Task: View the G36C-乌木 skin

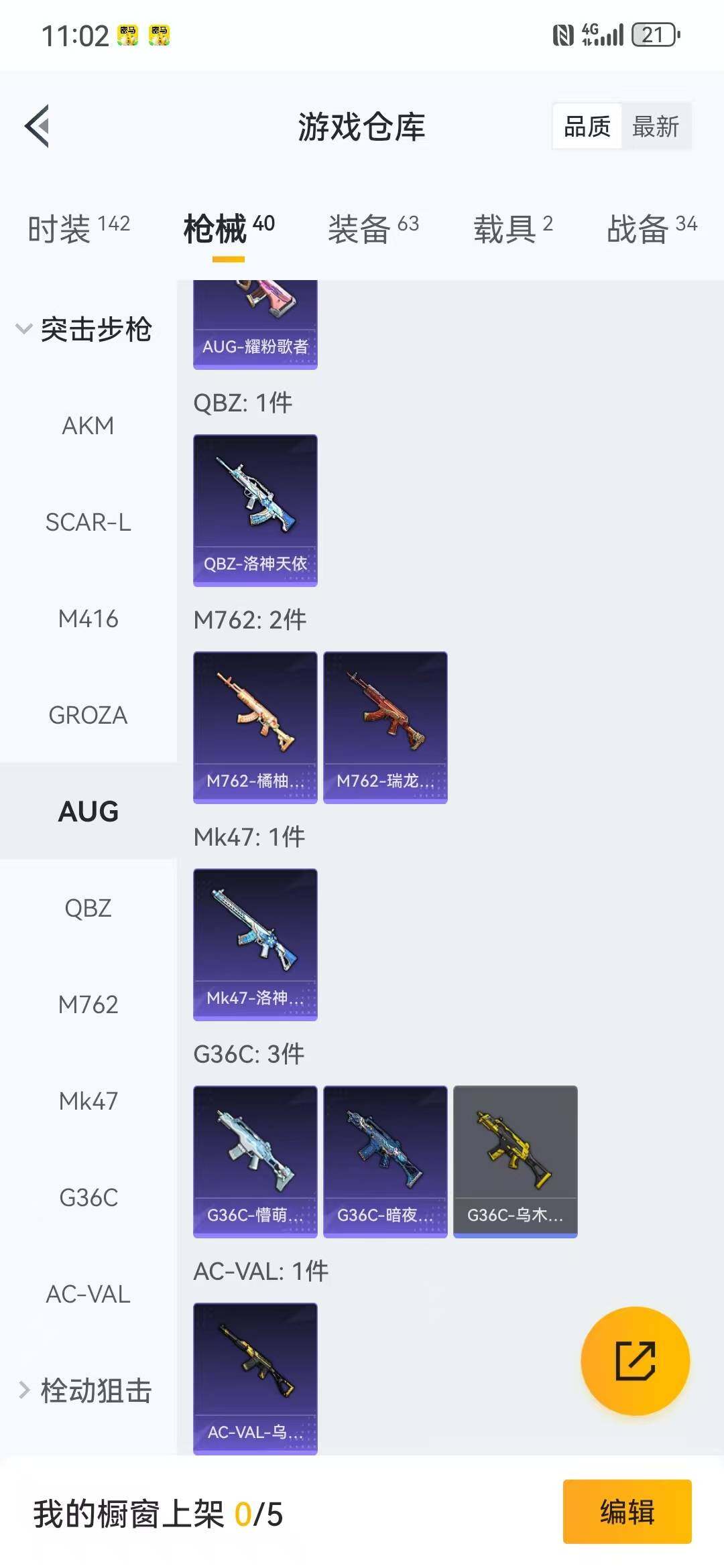Action: [516, 1162]
